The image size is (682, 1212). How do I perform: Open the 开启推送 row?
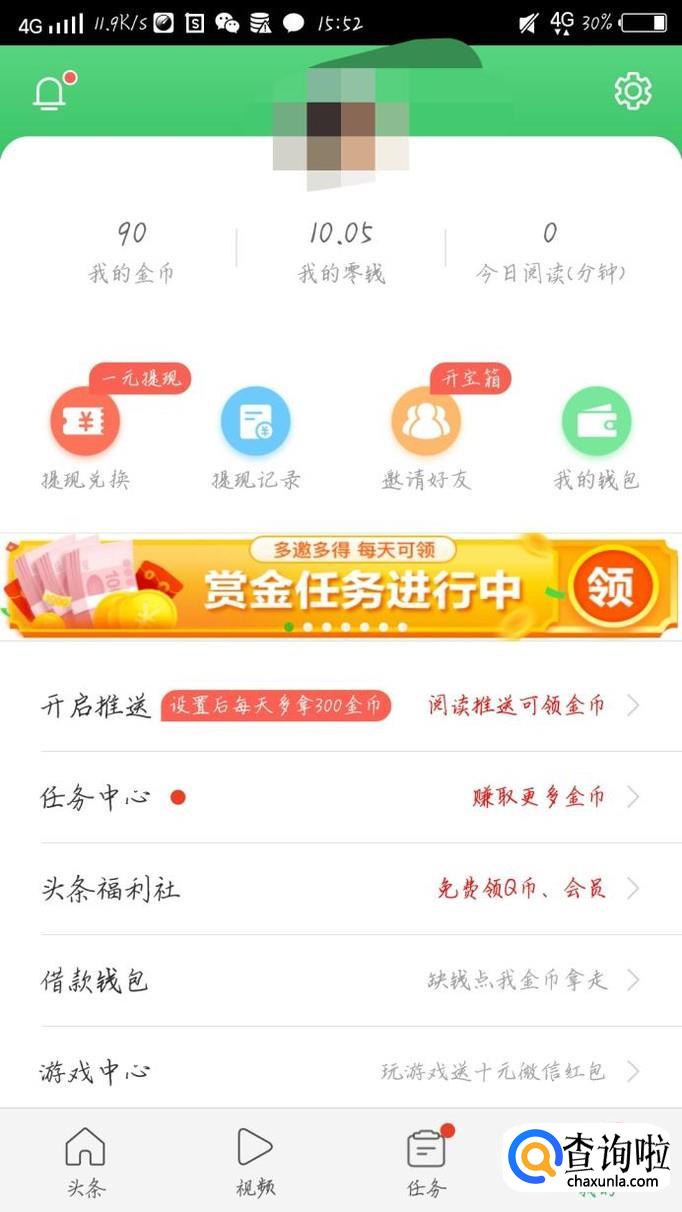[x=340, y=706]
